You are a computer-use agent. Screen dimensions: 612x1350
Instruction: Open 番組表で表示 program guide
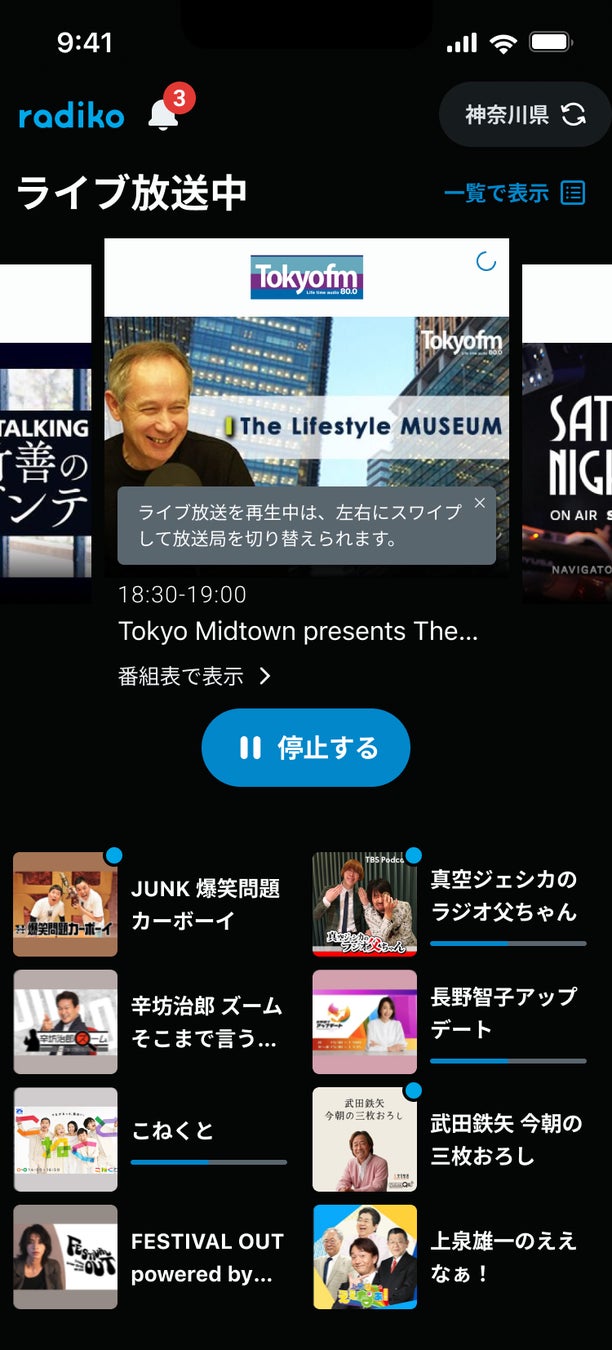(x=194, y=677)
